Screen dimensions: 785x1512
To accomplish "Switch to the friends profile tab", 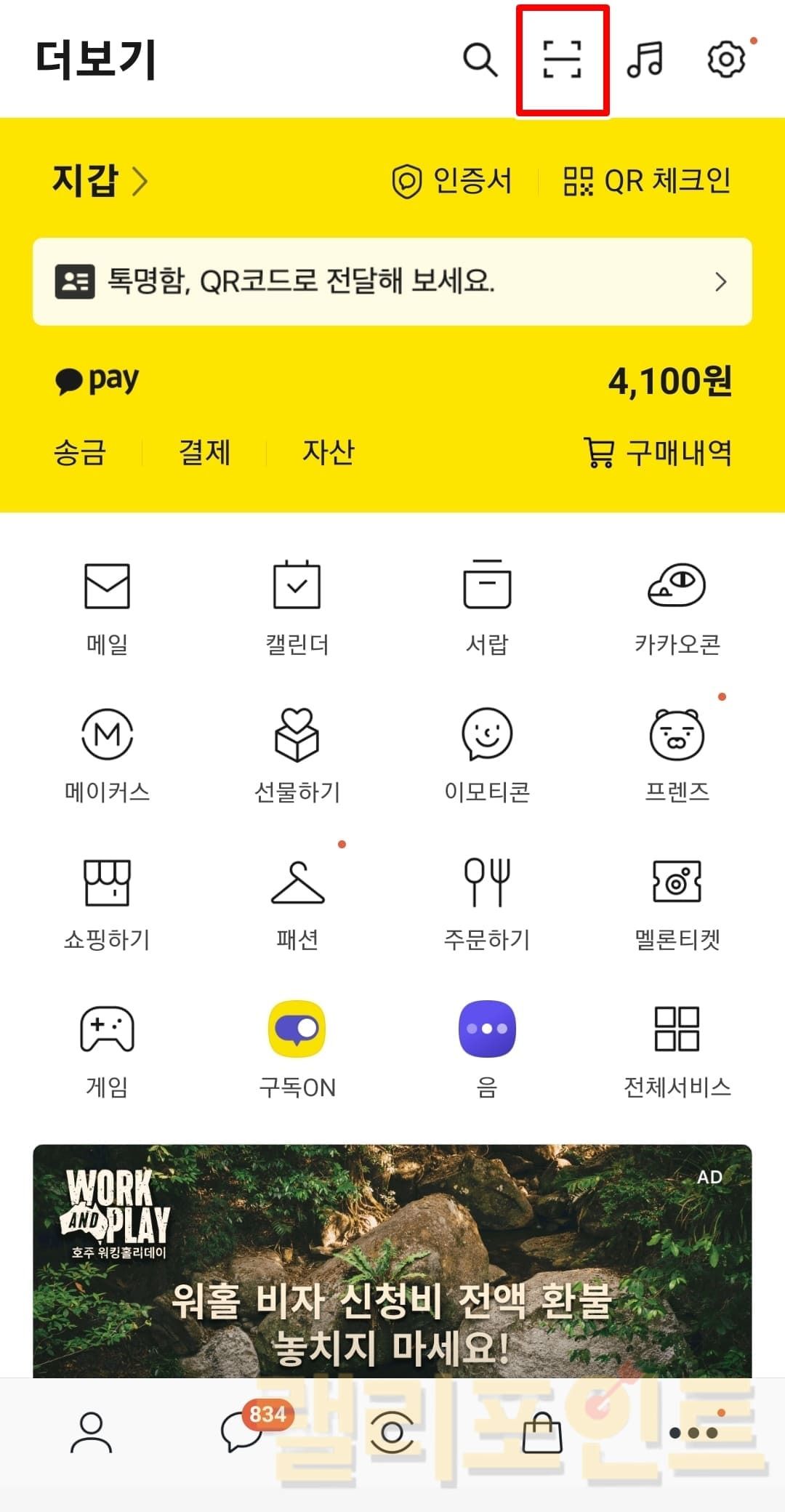I will tap(92, 1432).
